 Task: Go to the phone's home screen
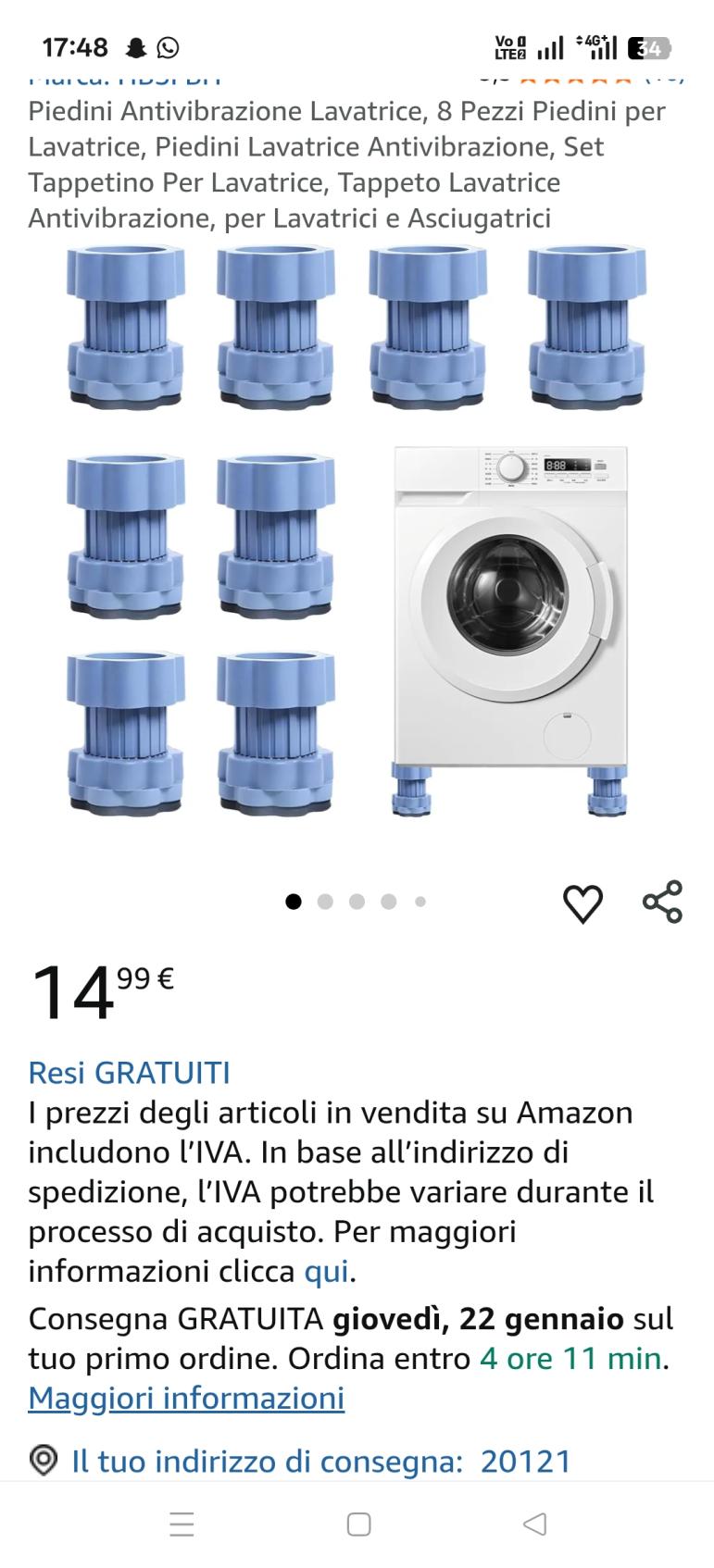(x=358, y=1524)
